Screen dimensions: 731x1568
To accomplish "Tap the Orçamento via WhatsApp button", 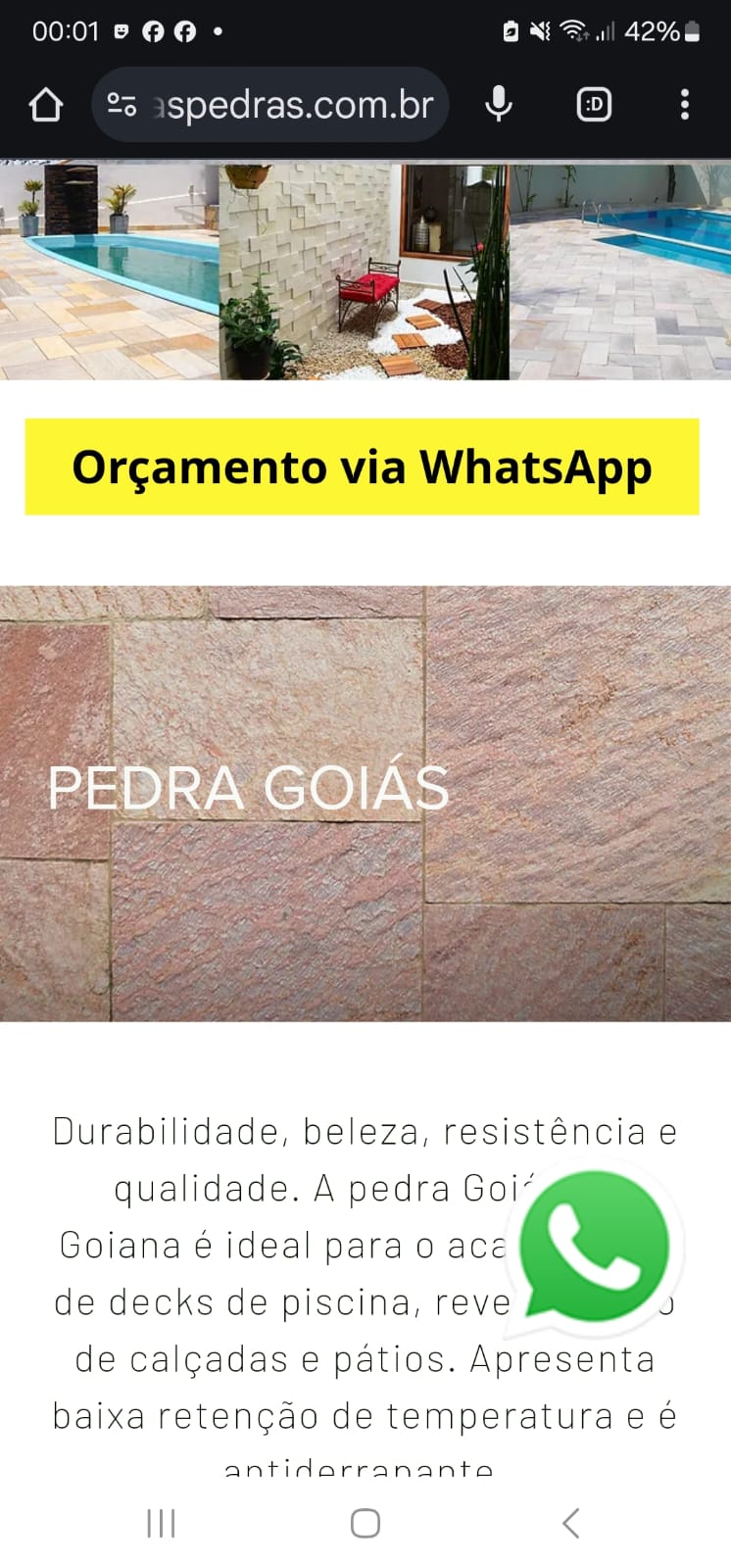I will 365,467.
